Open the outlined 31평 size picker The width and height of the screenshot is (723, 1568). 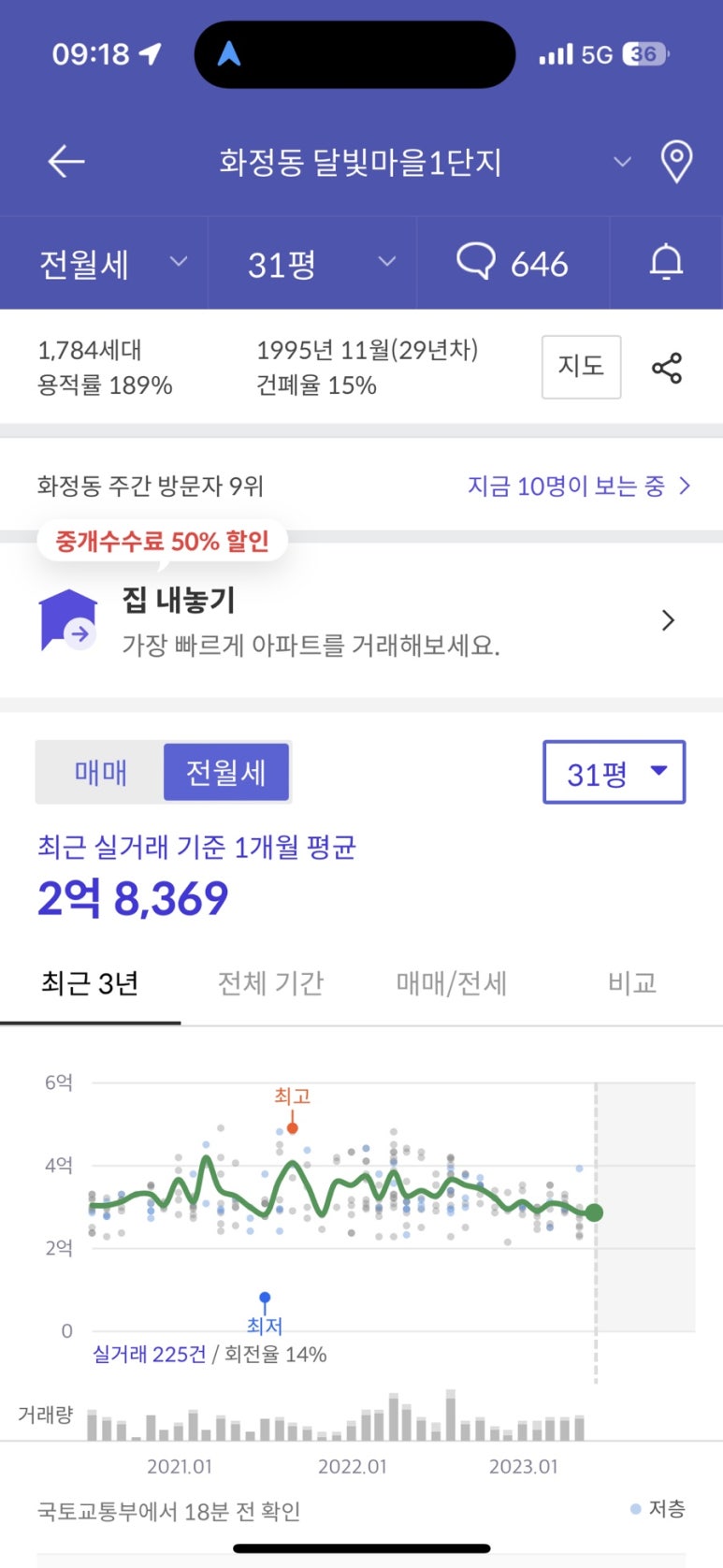pyautogui.click(x=614, y=773)
